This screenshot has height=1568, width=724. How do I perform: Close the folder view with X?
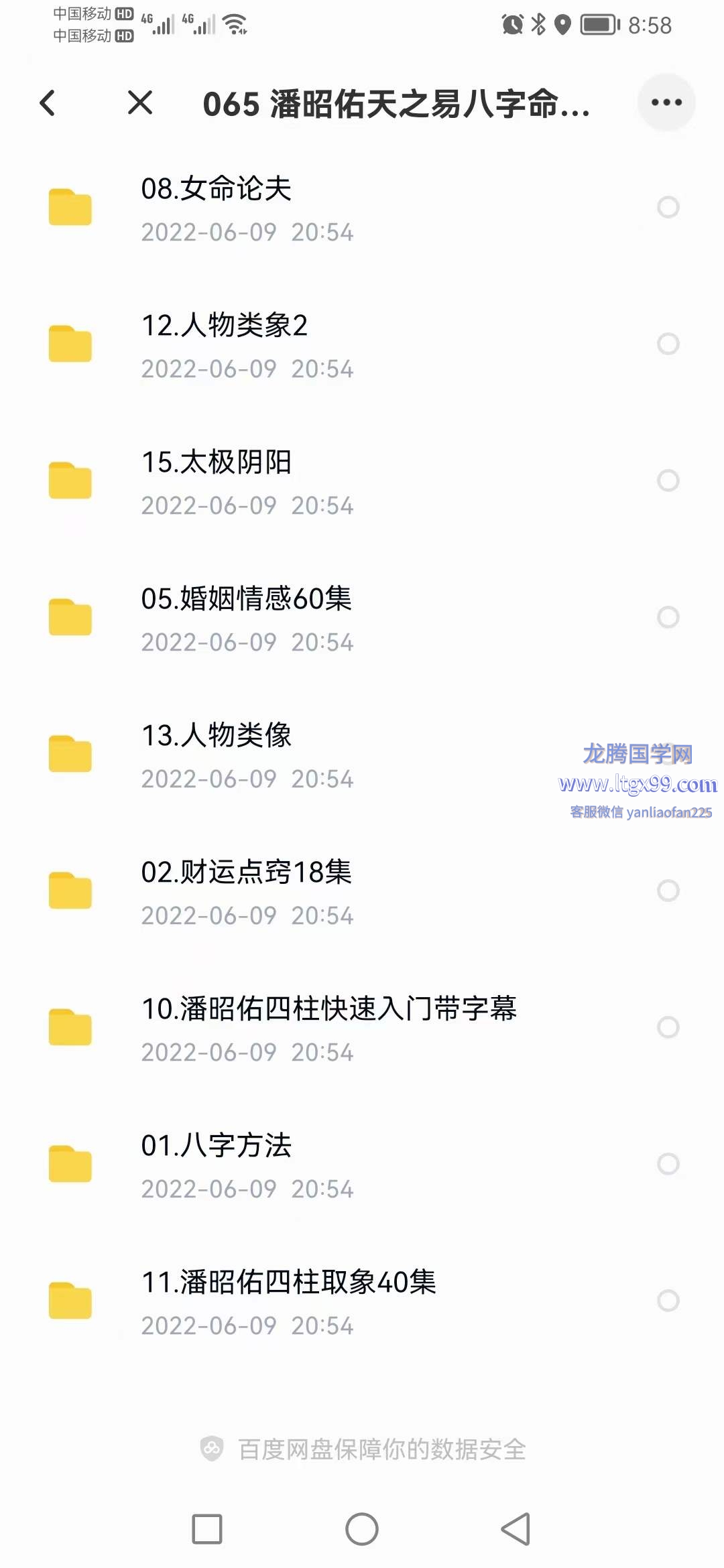click(140, 103)
